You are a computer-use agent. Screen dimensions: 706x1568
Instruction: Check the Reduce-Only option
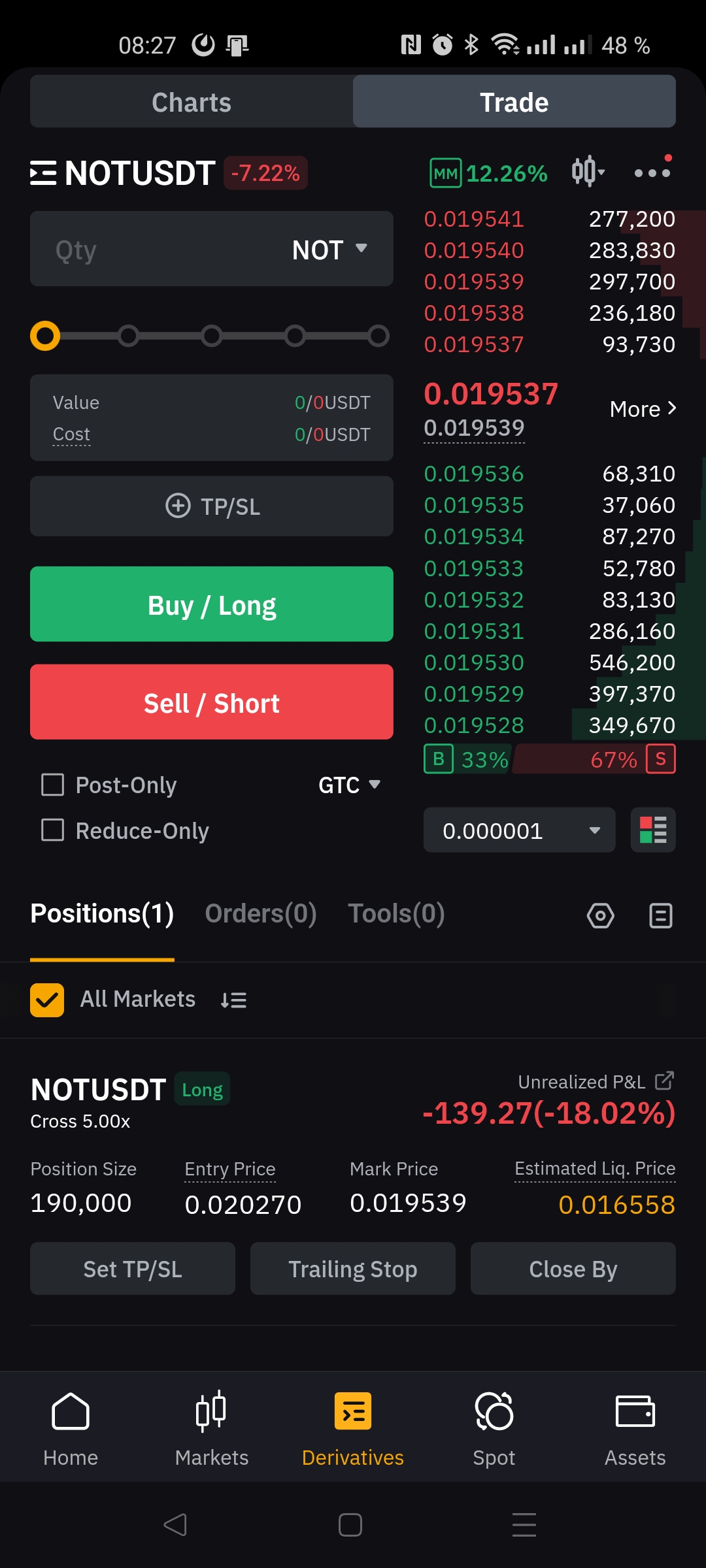pyautogui.click(x=53, y=830)
